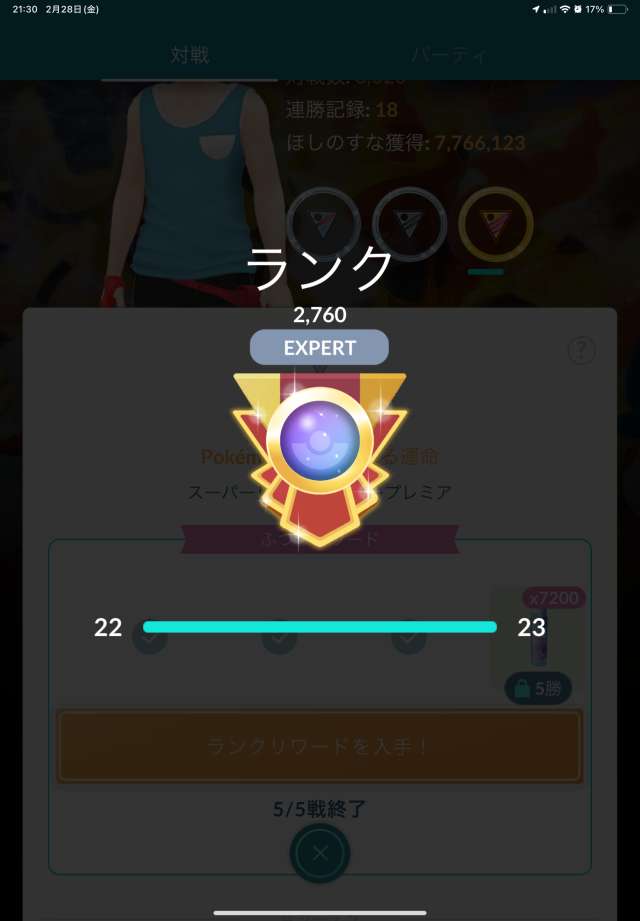Screen dimensions: 640x921
Task: Switch to the 対戦 tab
Action: pos(189,55)
